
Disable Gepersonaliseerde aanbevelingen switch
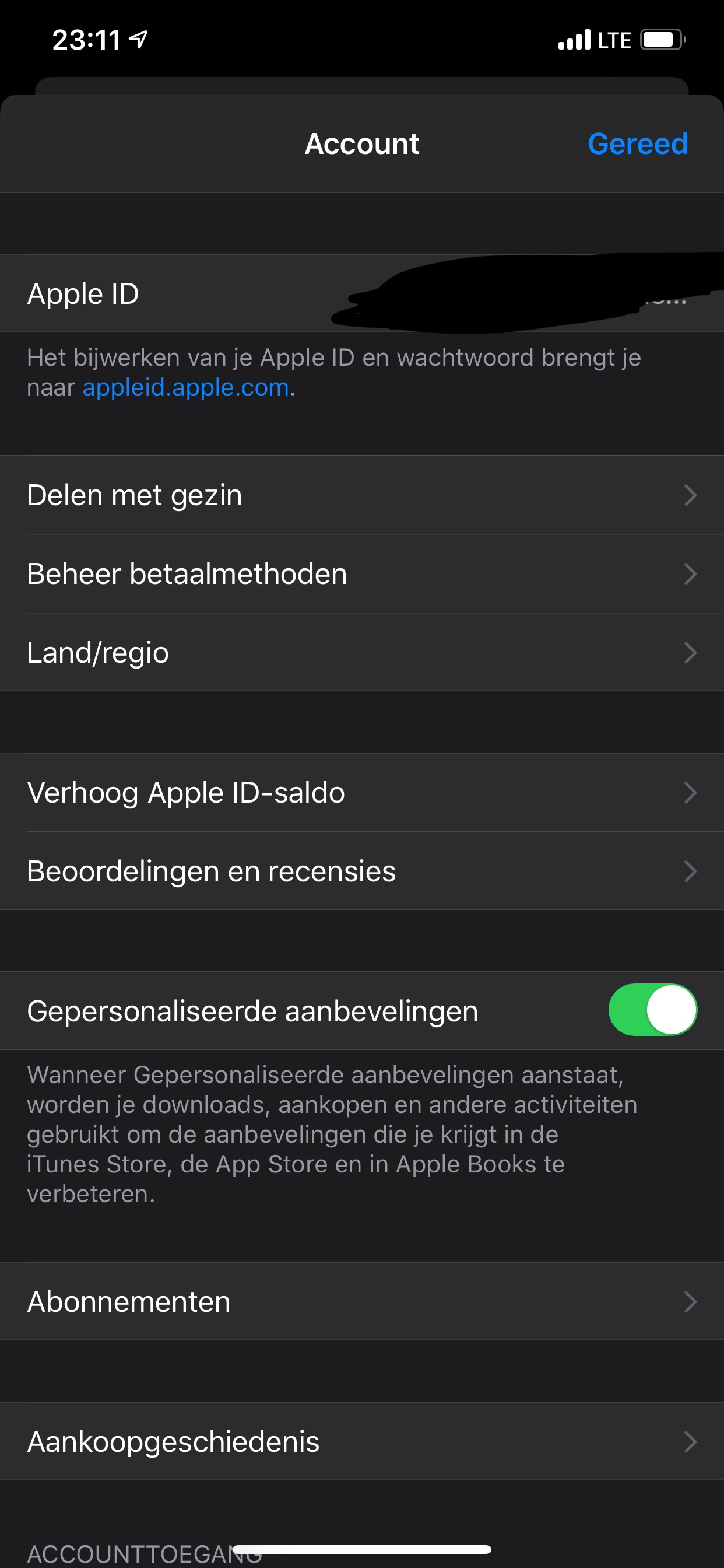tap(652, 1010)
